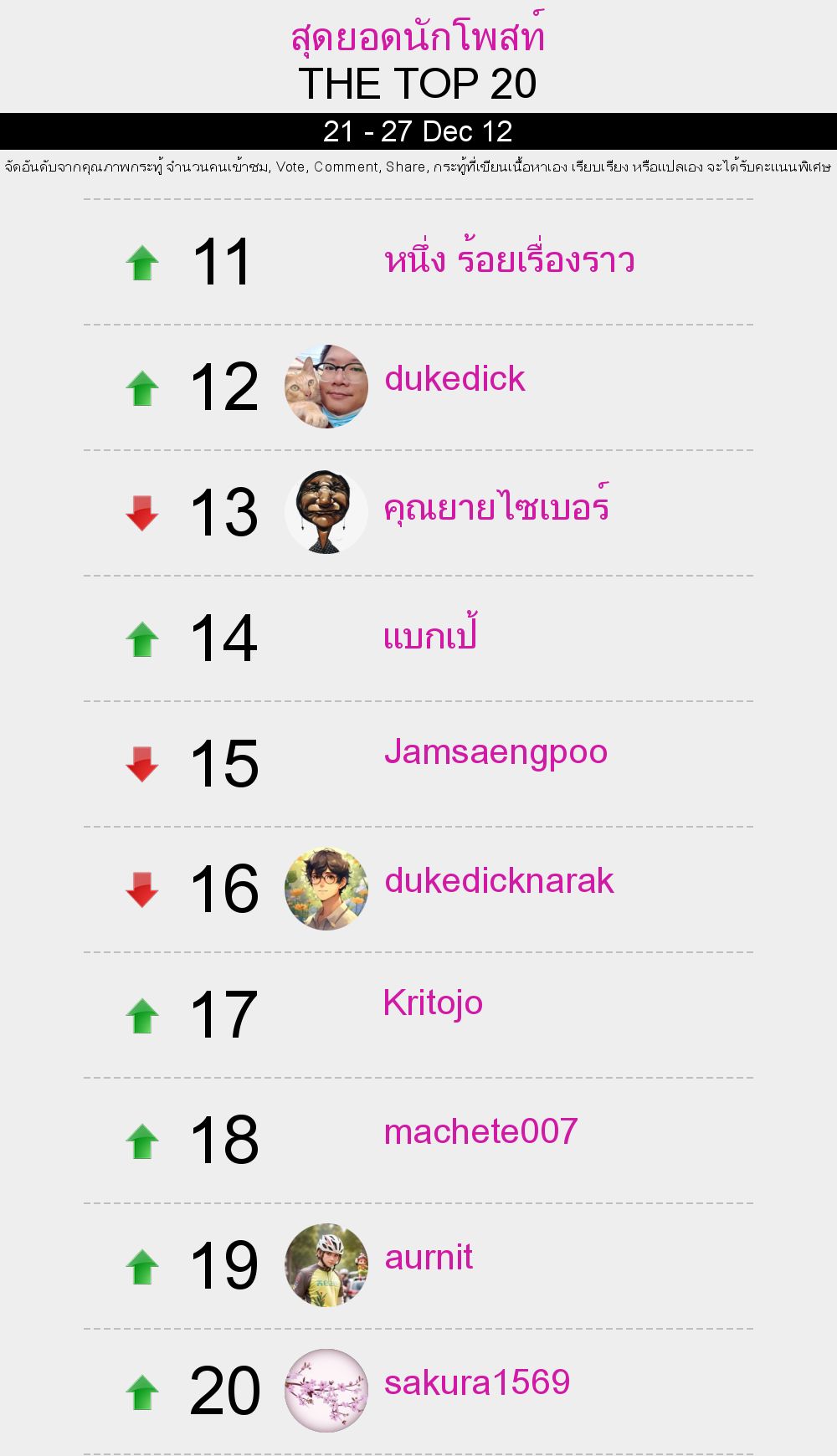View aurnit's profile page
Image resolution: width=837 pixels, height=1456 pixels.
(429, 1258)
